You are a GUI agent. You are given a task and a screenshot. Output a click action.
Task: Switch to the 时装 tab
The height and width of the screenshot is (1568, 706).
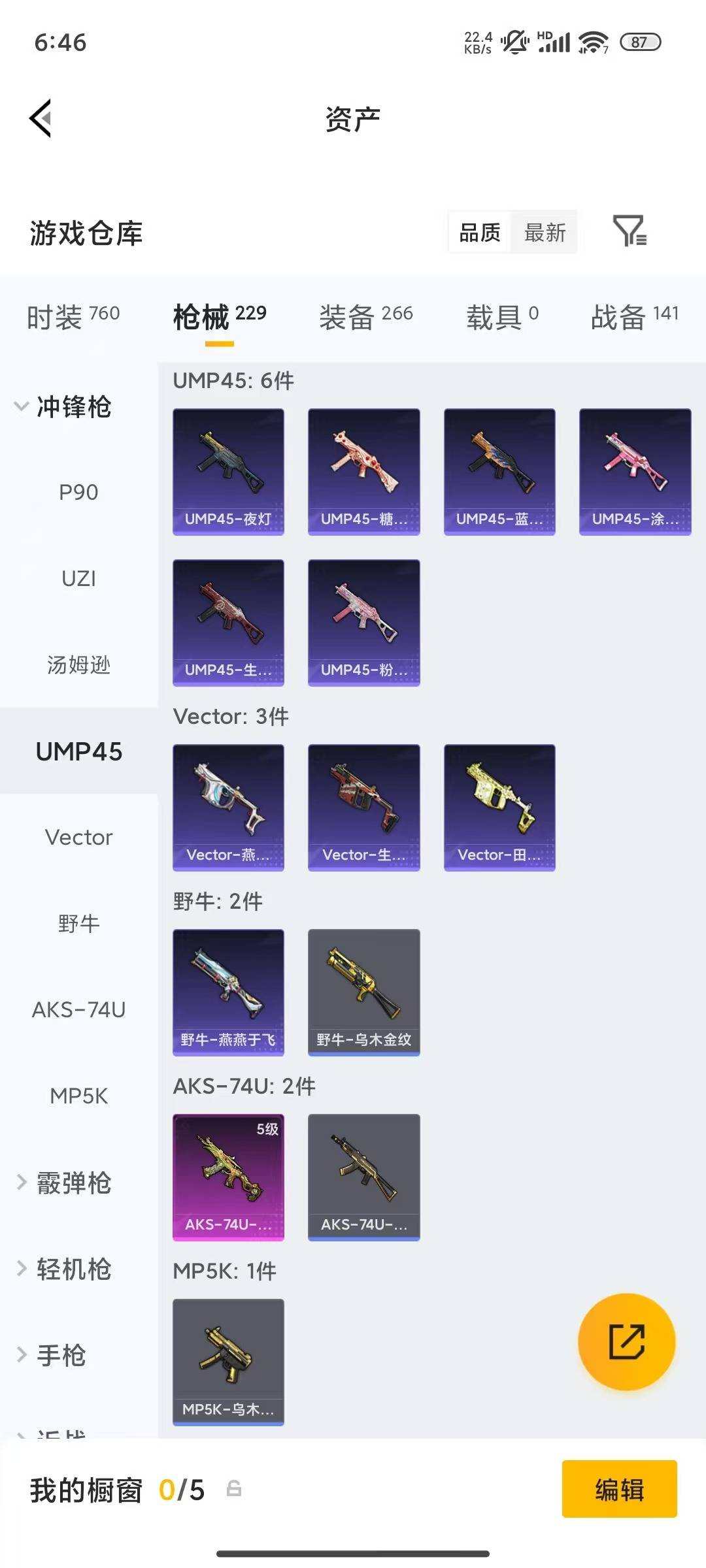[x=73, y=317]
